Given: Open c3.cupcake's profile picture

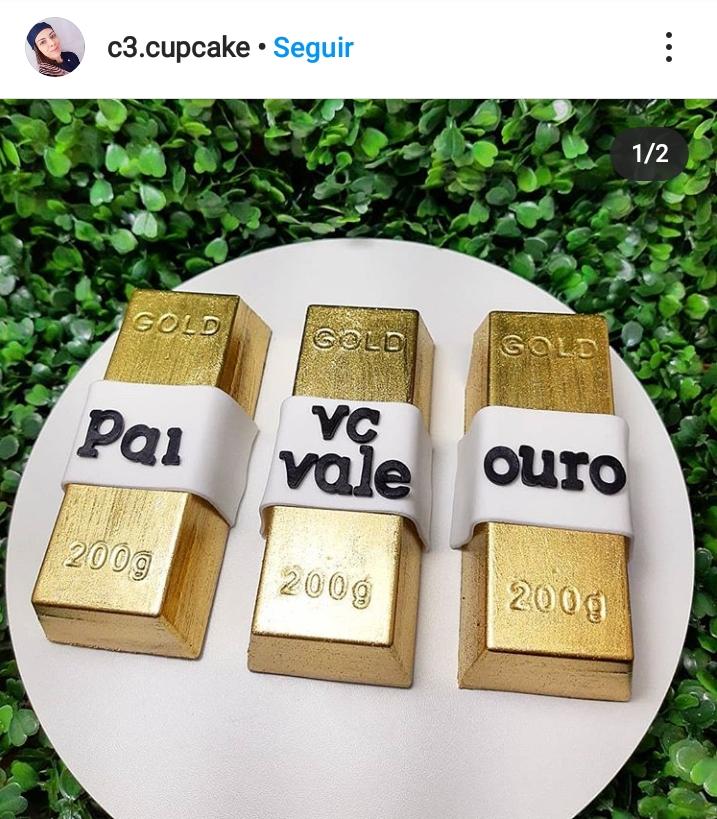Looking at the screenshot, I should coord(54,46).
